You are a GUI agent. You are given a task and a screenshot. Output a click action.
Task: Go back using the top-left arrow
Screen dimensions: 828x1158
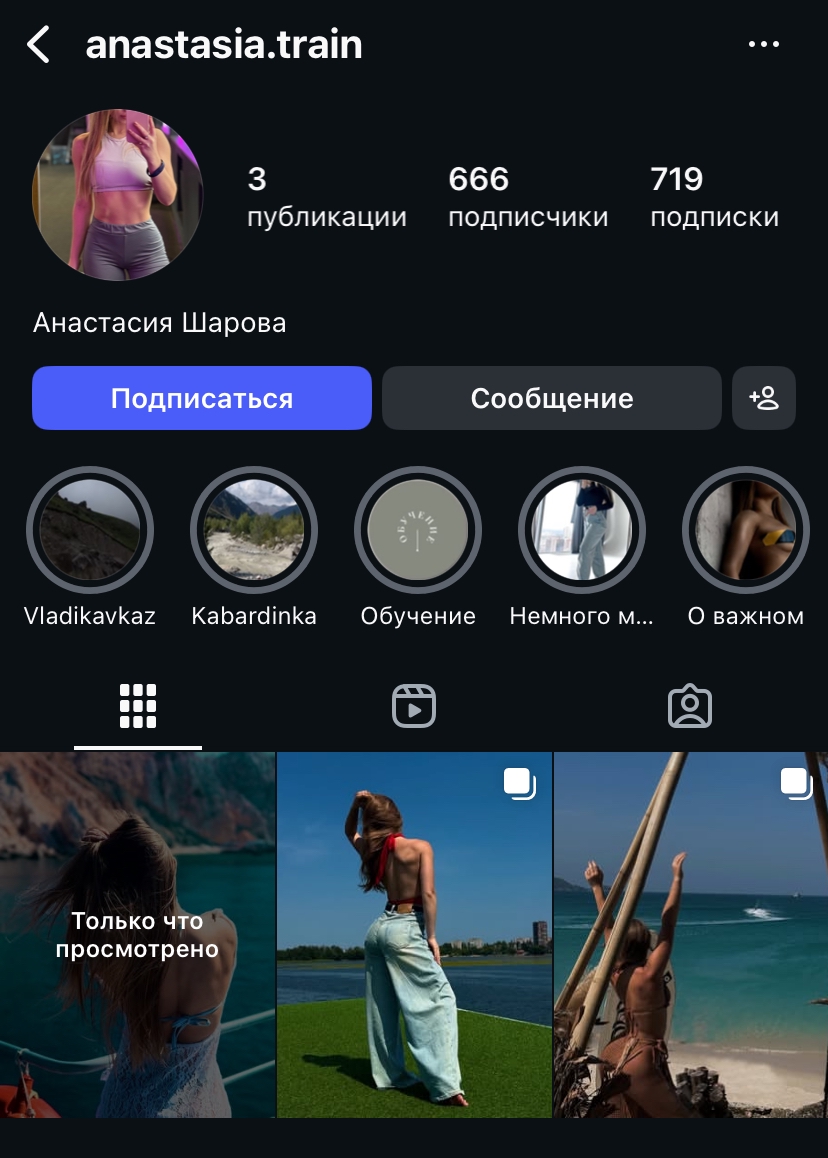(39, 45)
